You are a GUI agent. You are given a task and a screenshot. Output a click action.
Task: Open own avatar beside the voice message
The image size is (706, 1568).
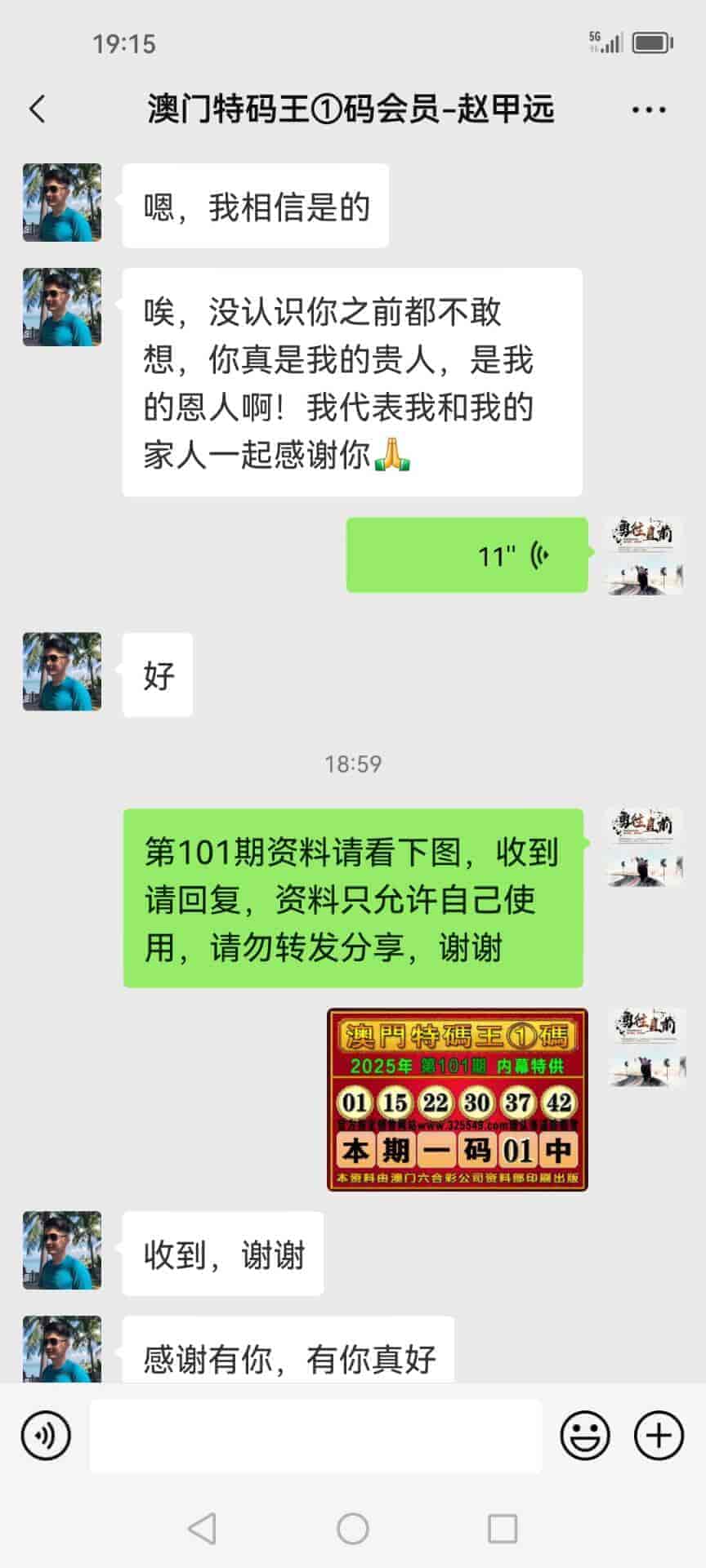click(x=646, y=555)
